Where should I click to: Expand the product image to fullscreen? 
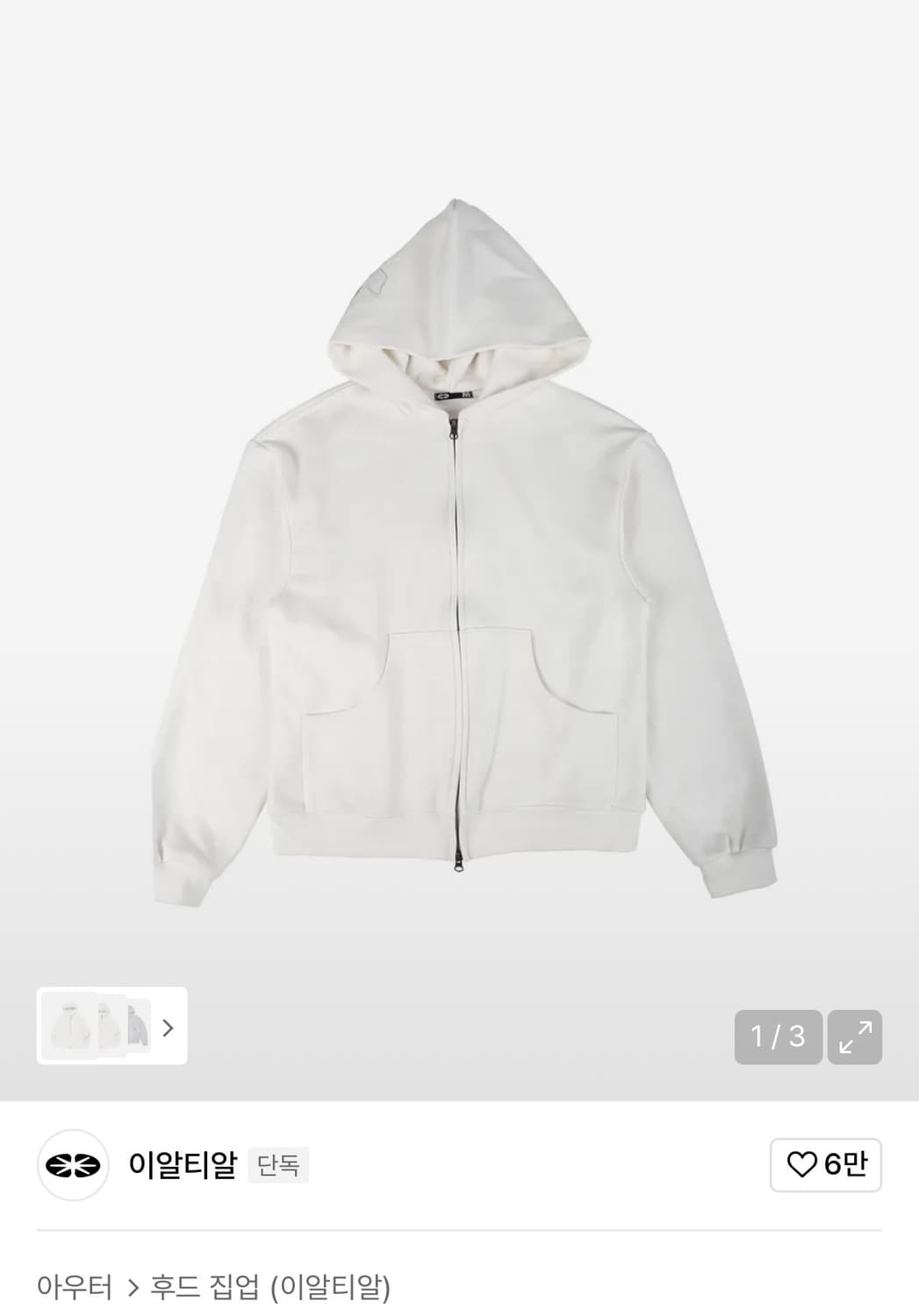[854, 1037]
